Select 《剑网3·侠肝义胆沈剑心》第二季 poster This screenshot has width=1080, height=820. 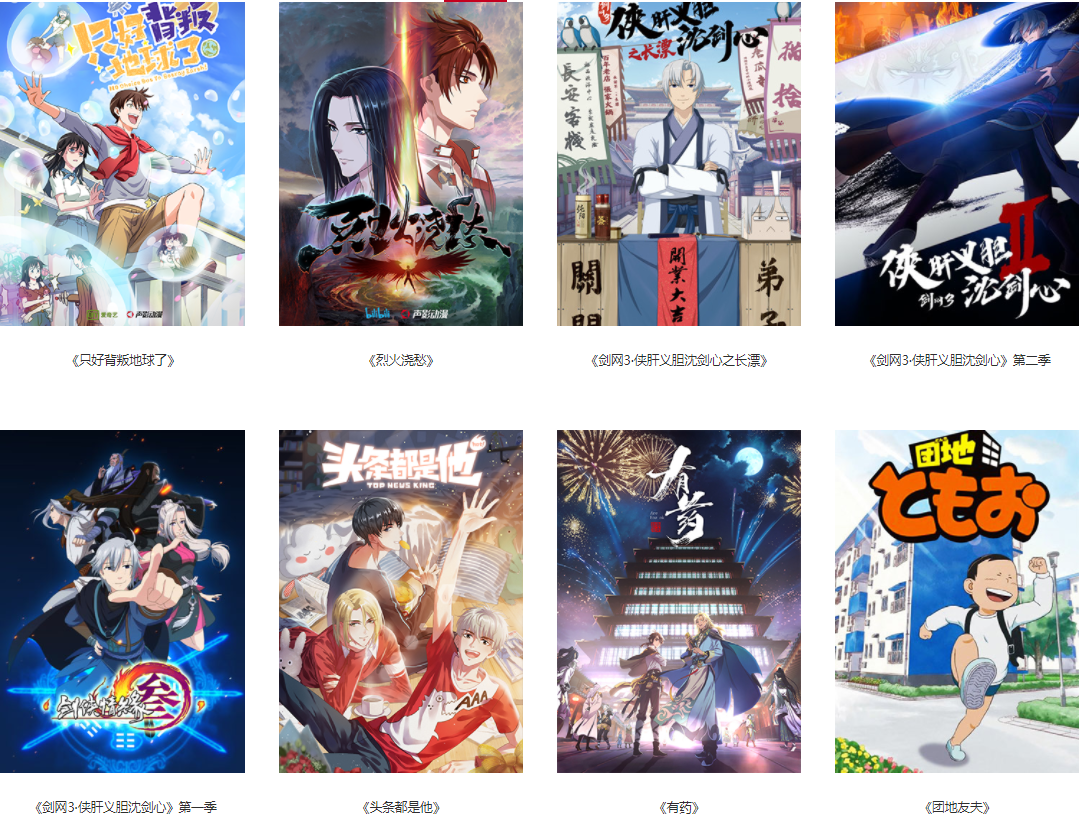point(957,164)
